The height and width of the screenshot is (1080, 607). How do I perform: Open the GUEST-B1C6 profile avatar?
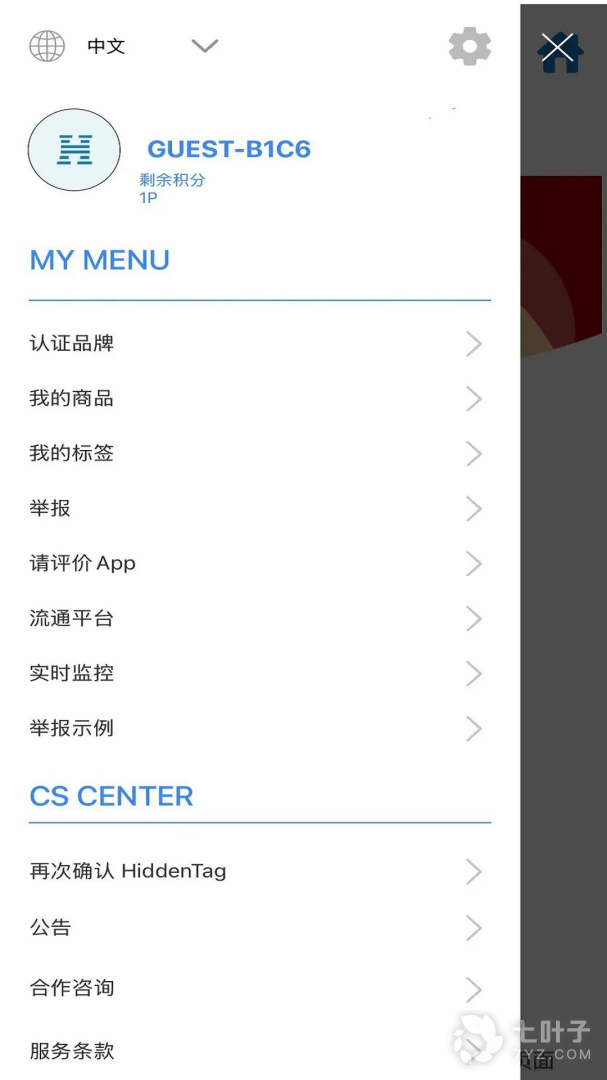tap(74, 150)
